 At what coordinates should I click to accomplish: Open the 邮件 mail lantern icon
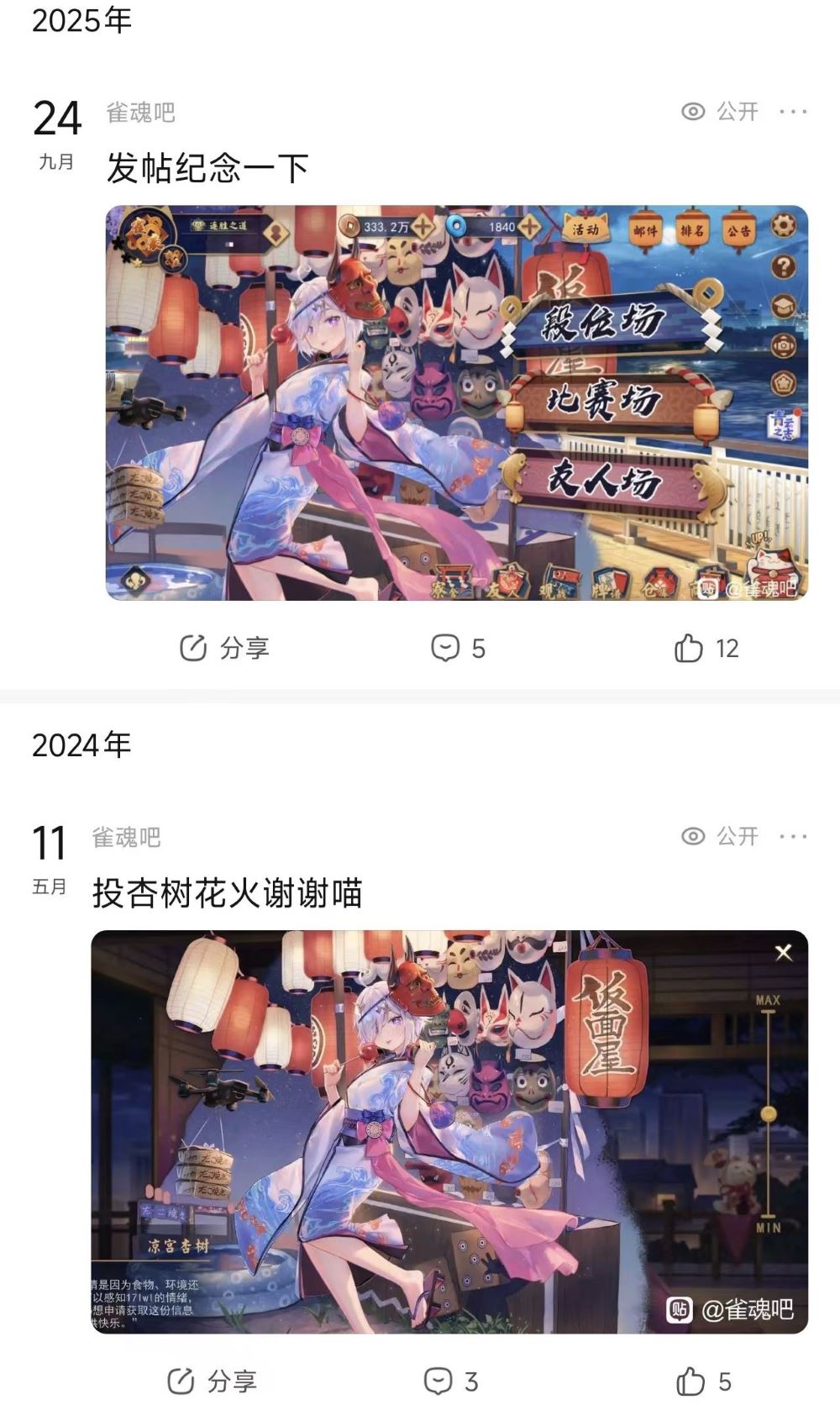[645, 230]
